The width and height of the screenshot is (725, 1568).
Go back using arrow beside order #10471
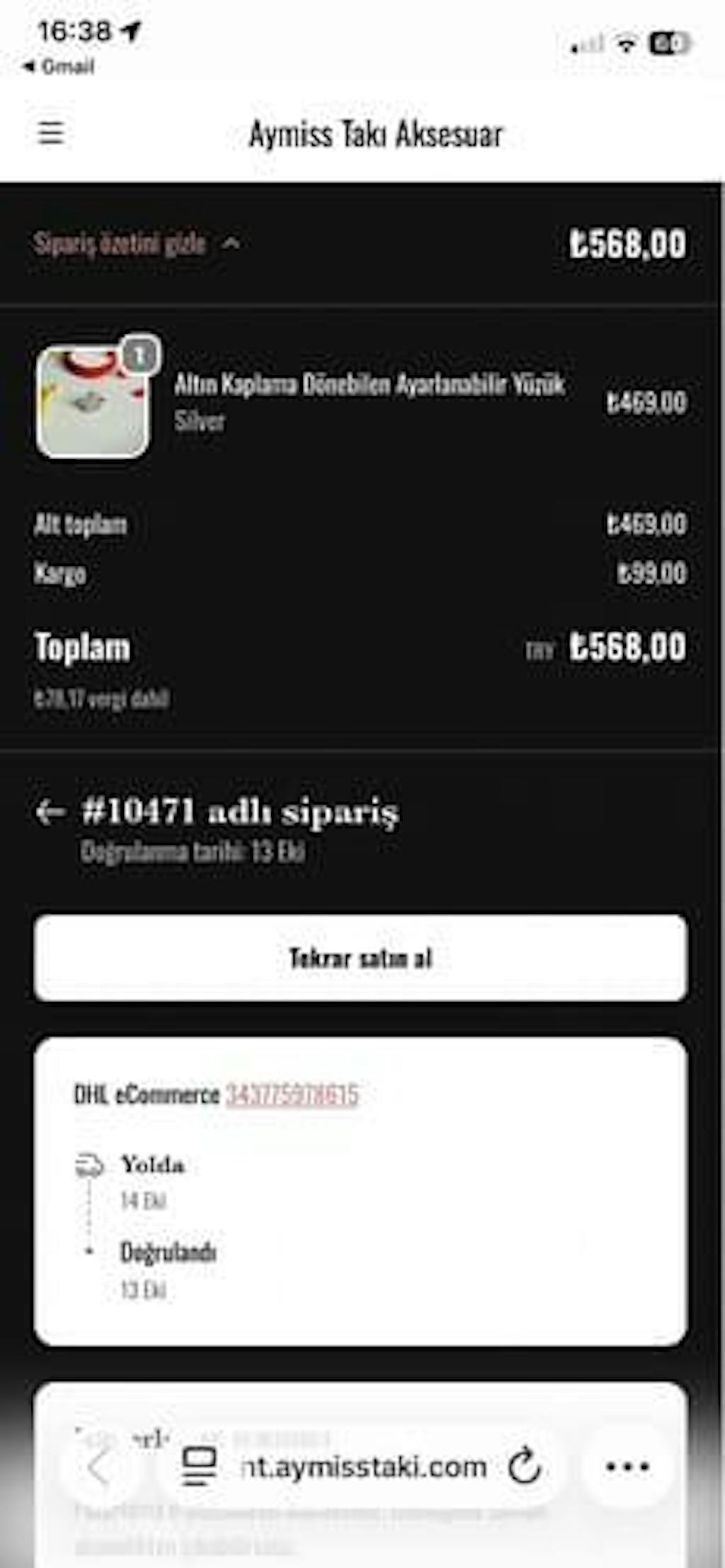[50, 812]
